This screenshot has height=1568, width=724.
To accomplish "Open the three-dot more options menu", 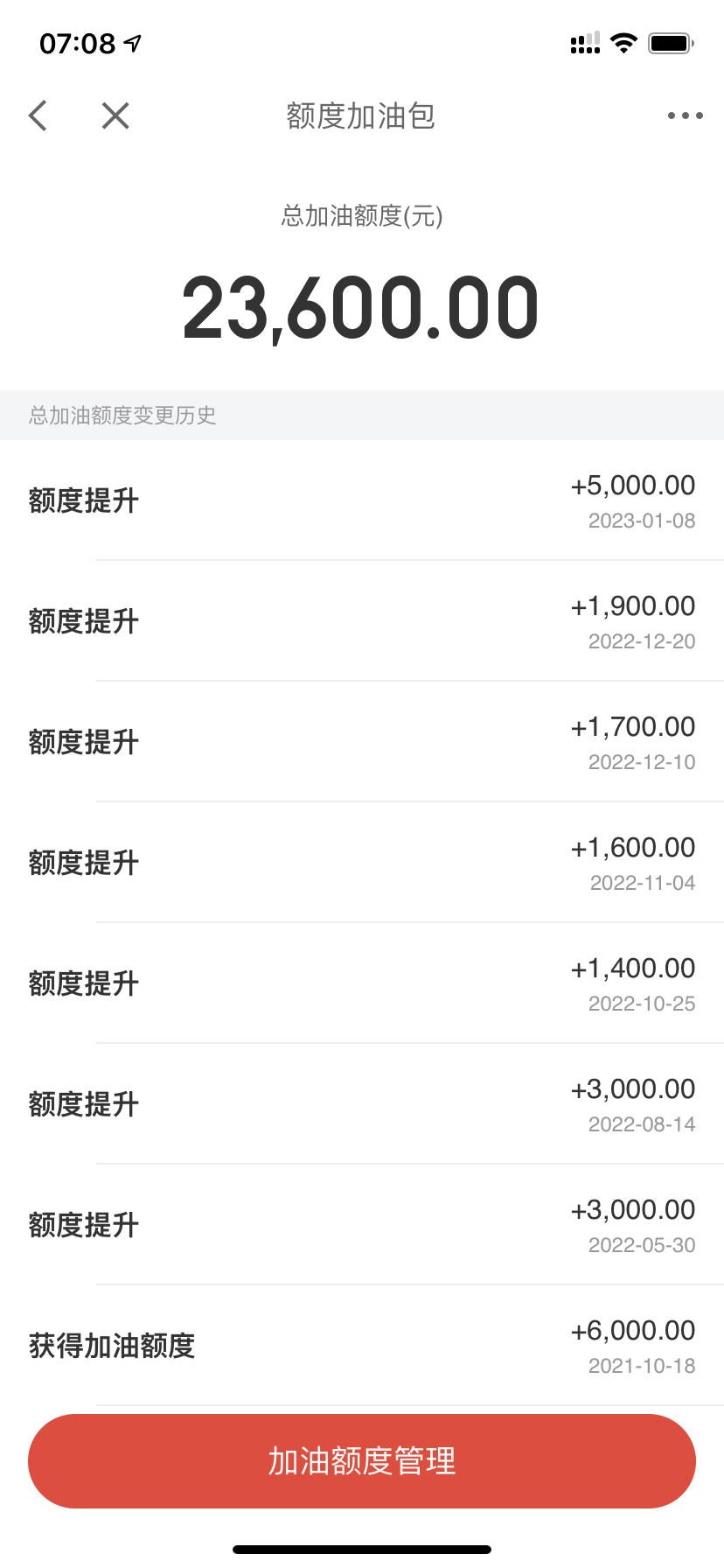I will (x=685, y=115).
